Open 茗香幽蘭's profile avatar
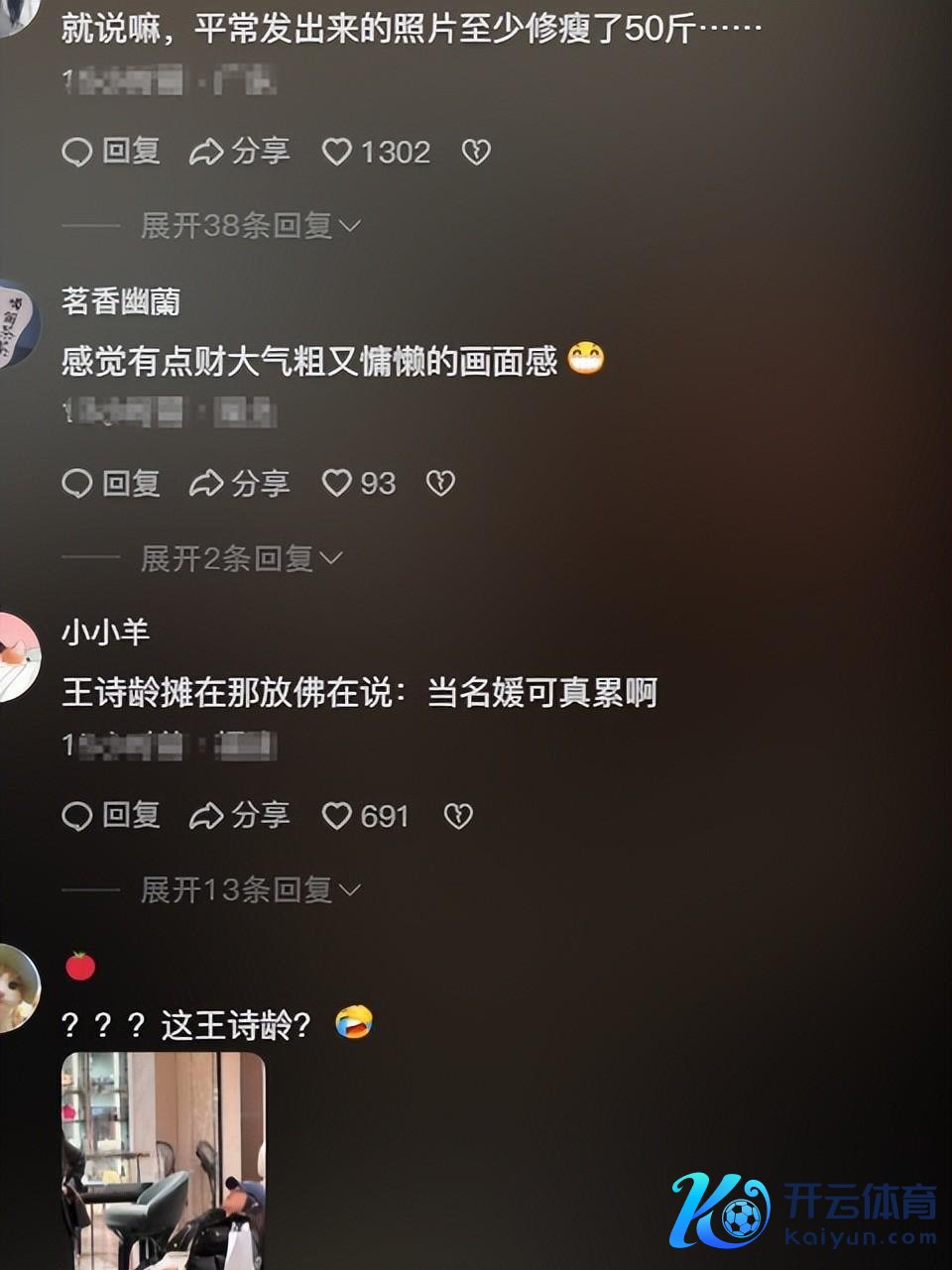Viewport: 952px width, 1270px height. (17, 325)
